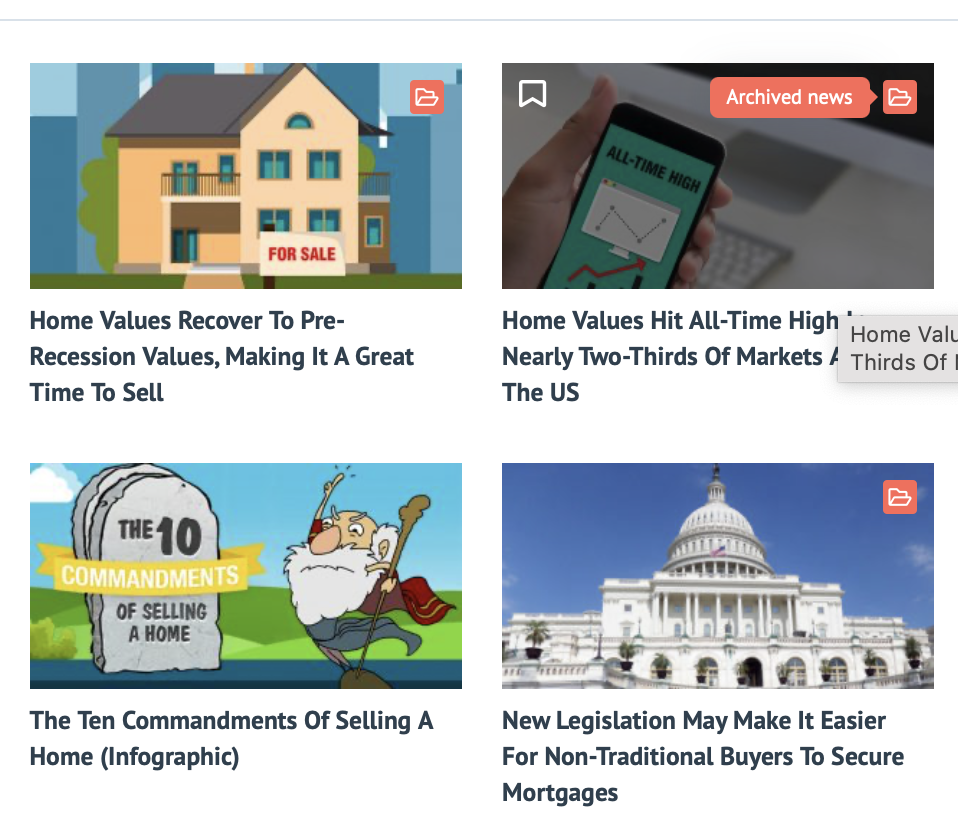Tap the archived news icon on All-Time High article
Image resolution: width=958 pixels, height=818 pixels.
900,97
